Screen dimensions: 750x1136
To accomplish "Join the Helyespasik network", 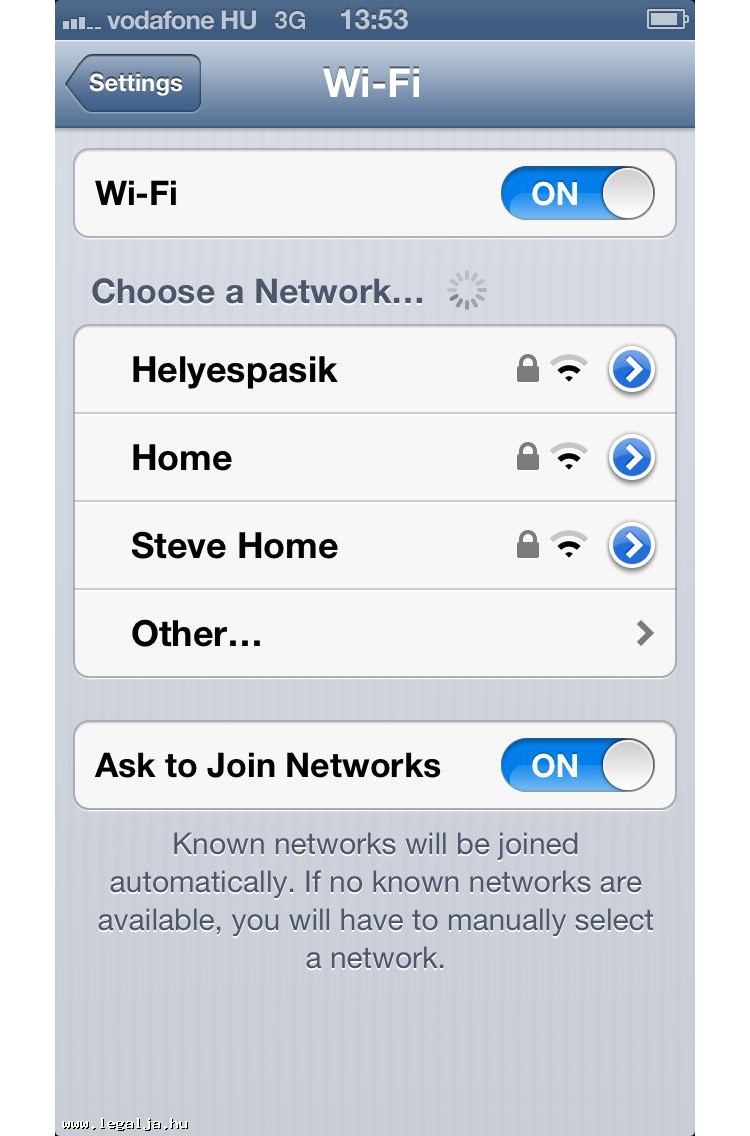I will click(x=235, y=370).
